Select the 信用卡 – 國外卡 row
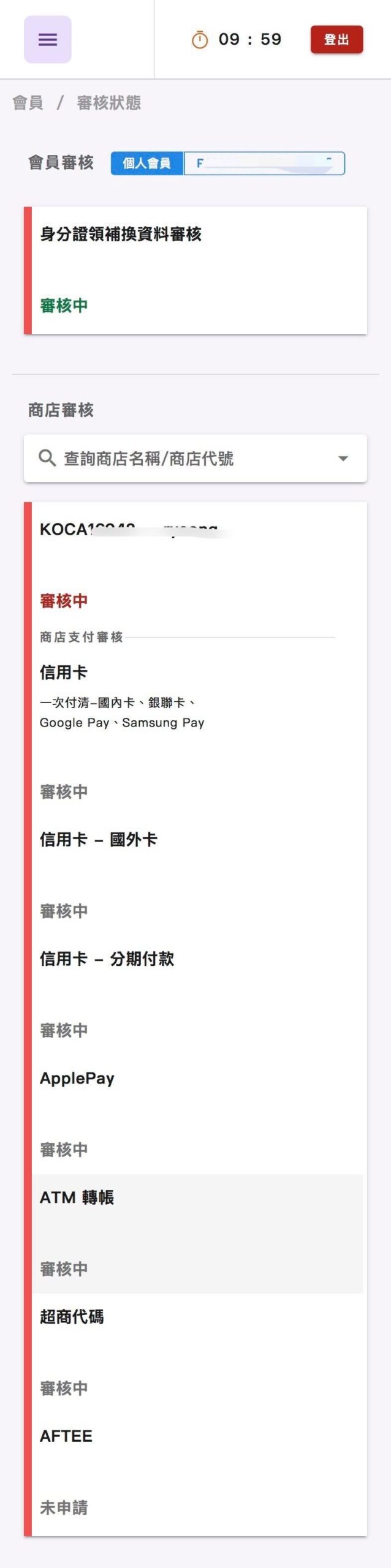The height and width of the screenshot is (1568, 391). (197, 876)
